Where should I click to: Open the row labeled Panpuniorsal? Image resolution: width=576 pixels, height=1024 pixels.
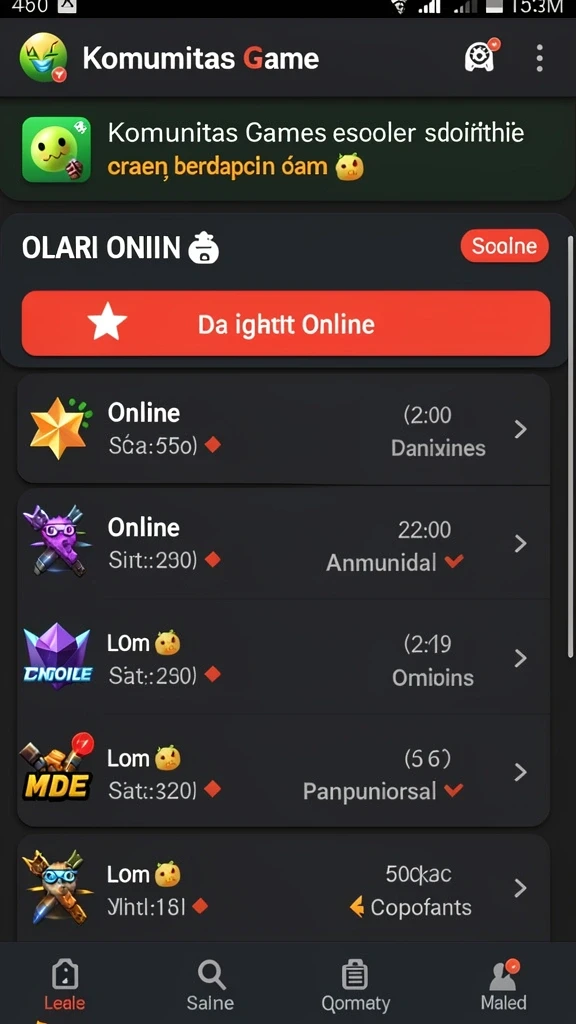[283, 773]
